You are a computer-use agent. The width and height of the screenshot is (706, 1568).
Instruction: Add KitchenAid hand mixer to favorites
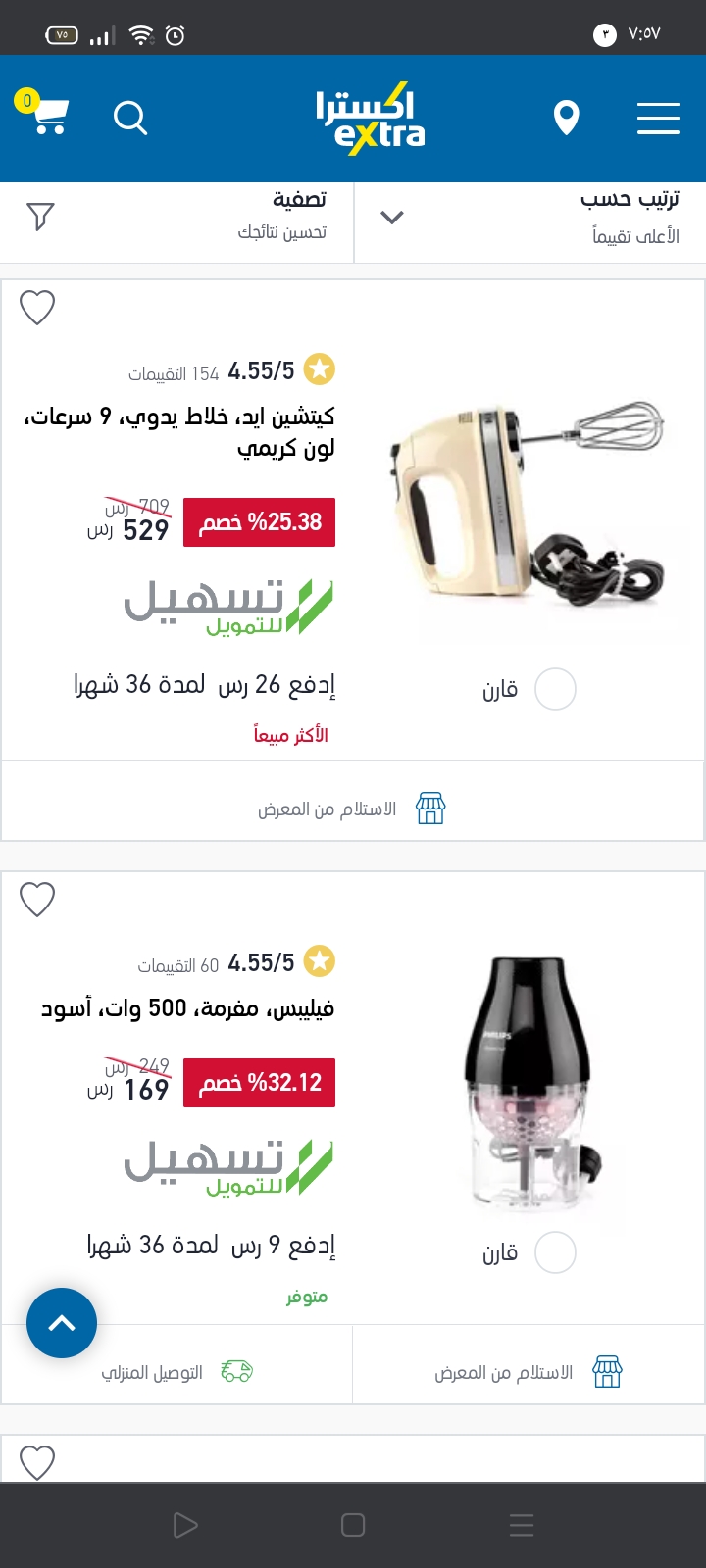(x=37, y=308)
